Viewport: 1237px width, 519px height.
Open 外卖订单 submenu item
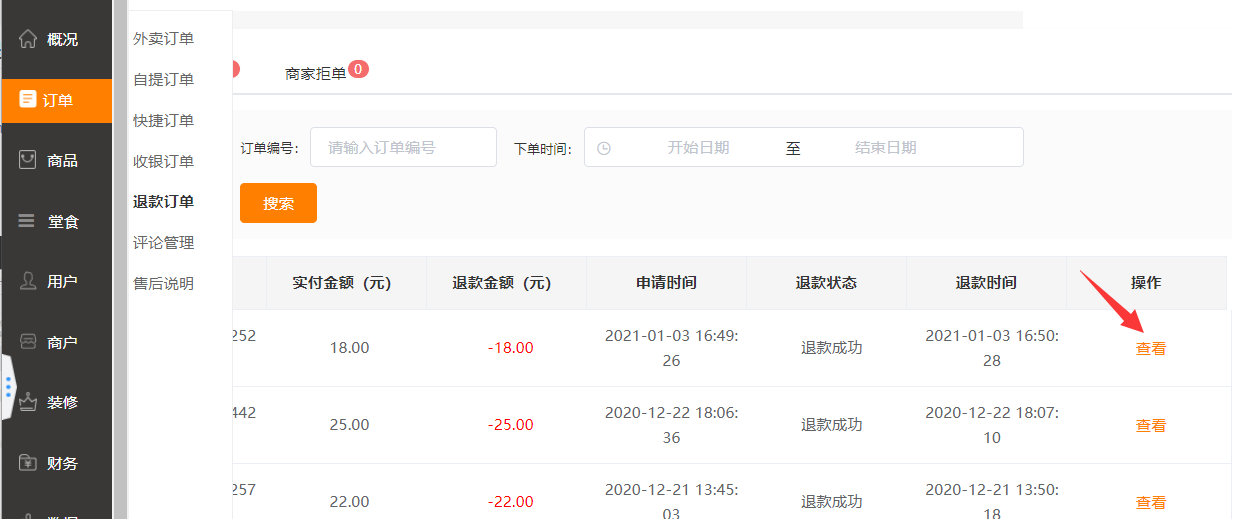pyautogui.click(x=163, y=39)
